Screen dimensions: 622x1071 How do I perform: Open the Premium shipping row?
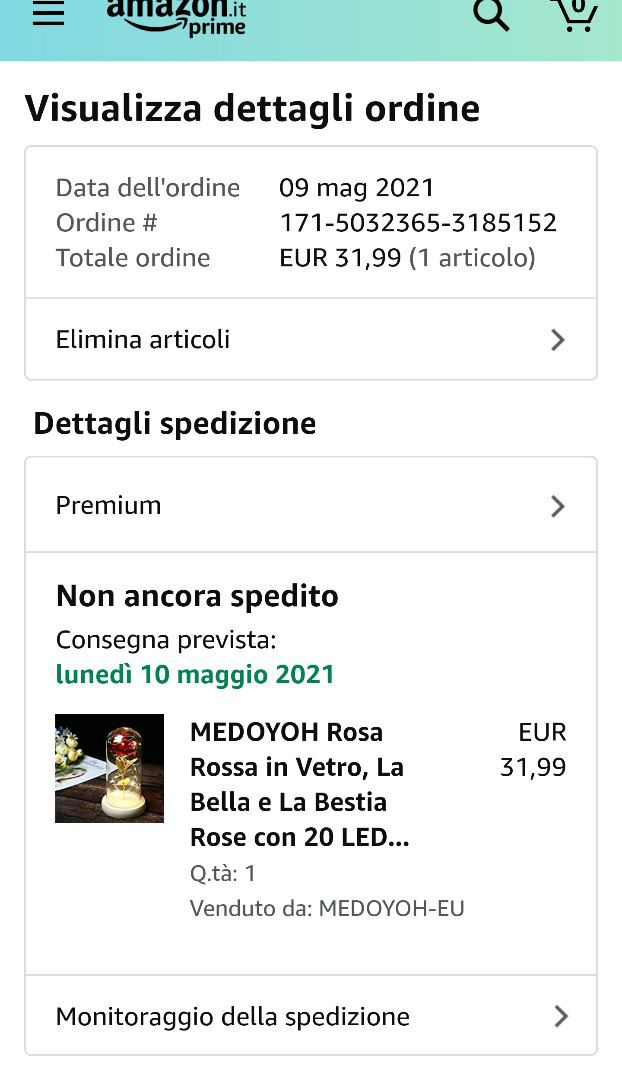point(310,505)
